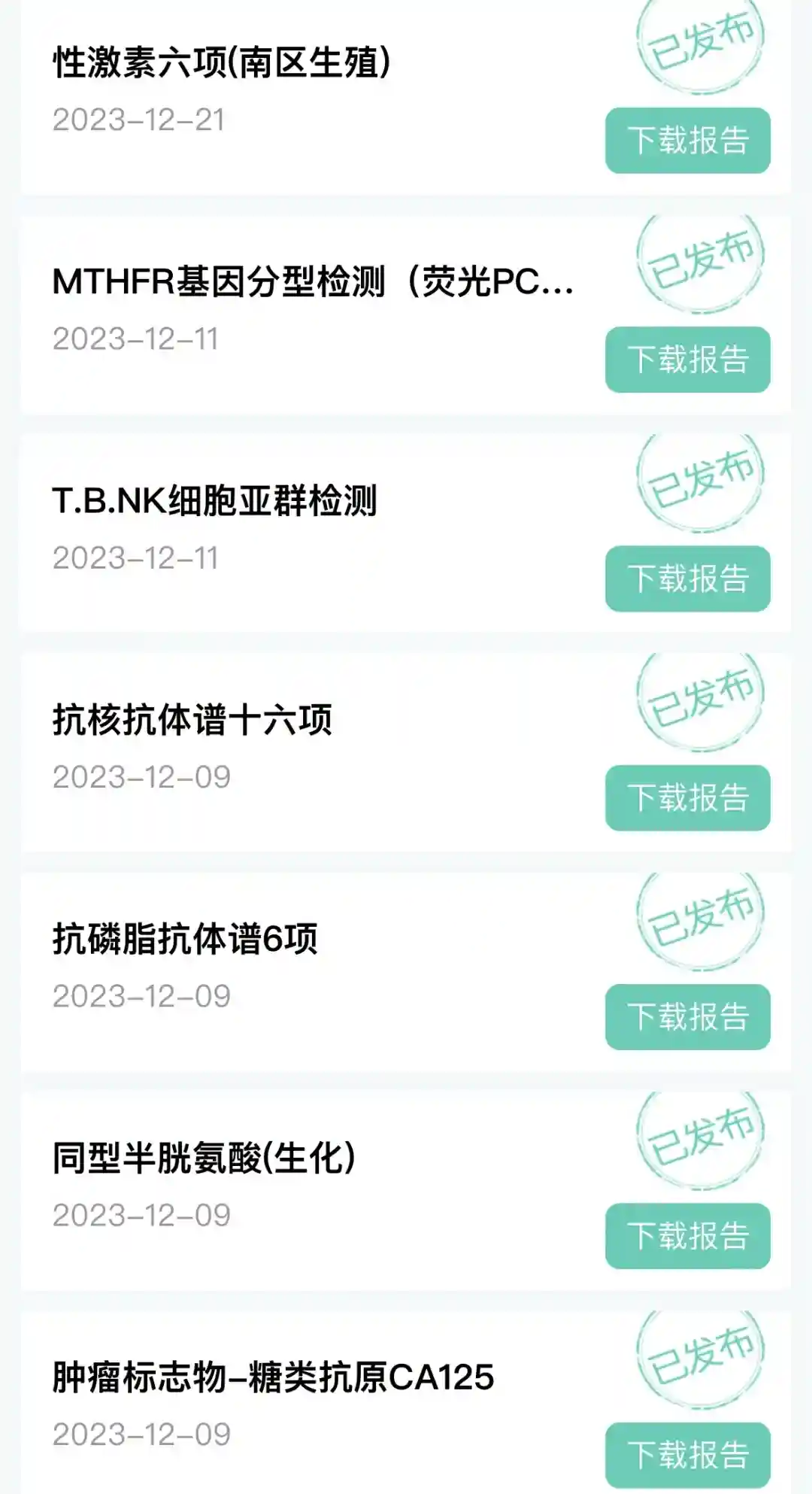Viewport: 812px width, 1494px height.
Task: Tap 下载报告 for 抗磷脂抗体谱6项
Action: pos(687,1016)
